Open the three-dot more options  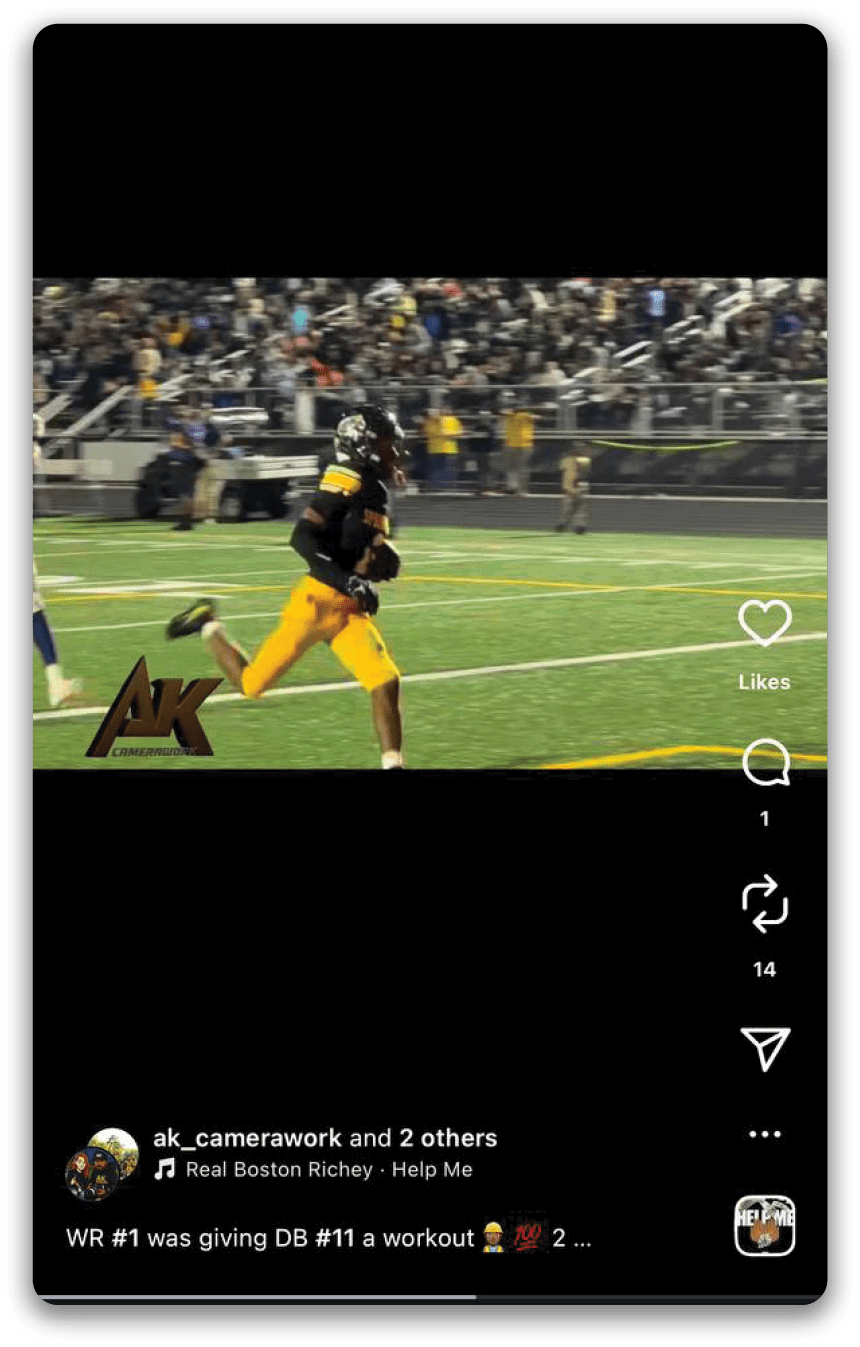765,1134
